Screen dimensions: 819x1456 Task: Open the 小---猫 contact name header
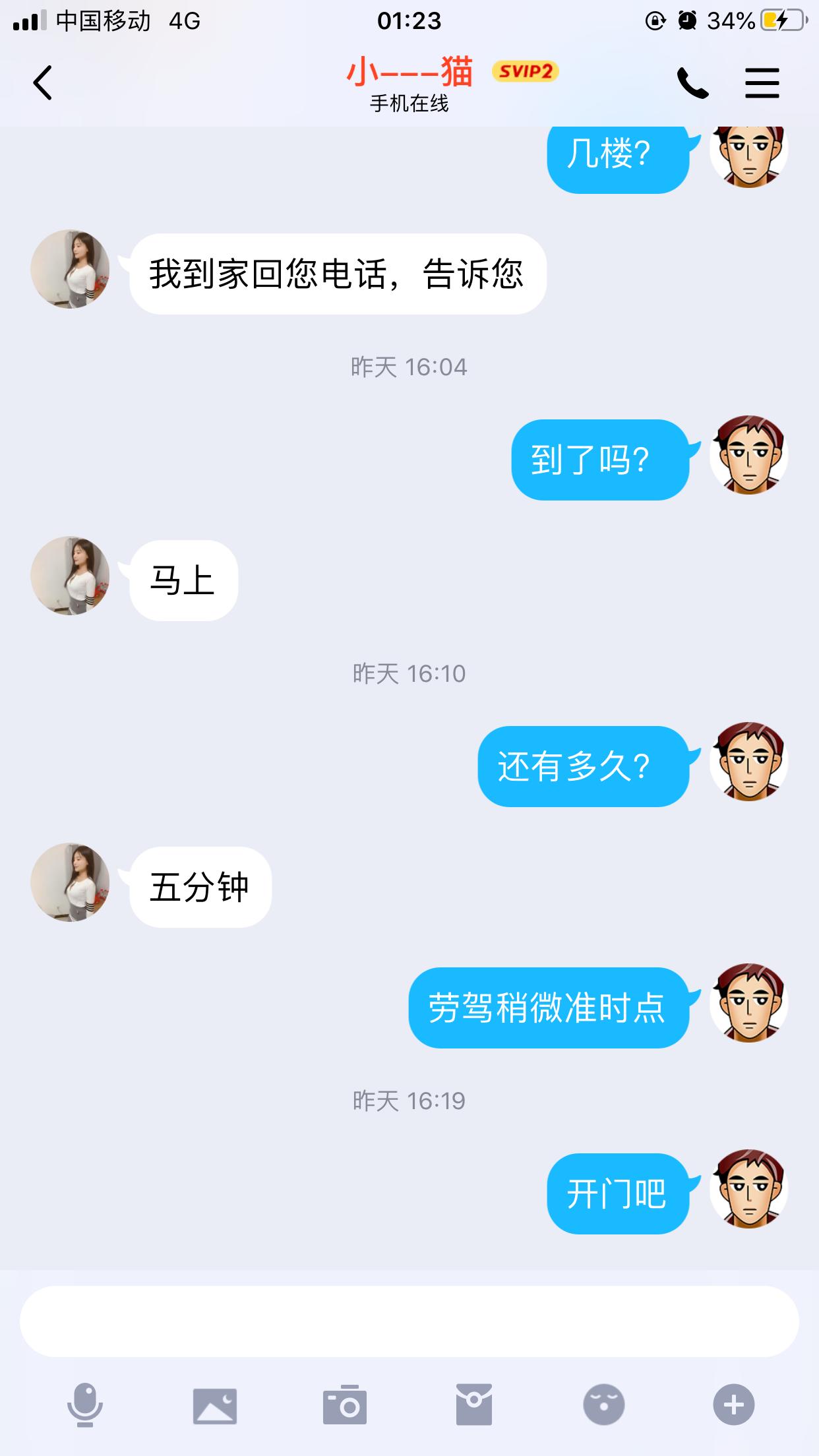point(409,74)
